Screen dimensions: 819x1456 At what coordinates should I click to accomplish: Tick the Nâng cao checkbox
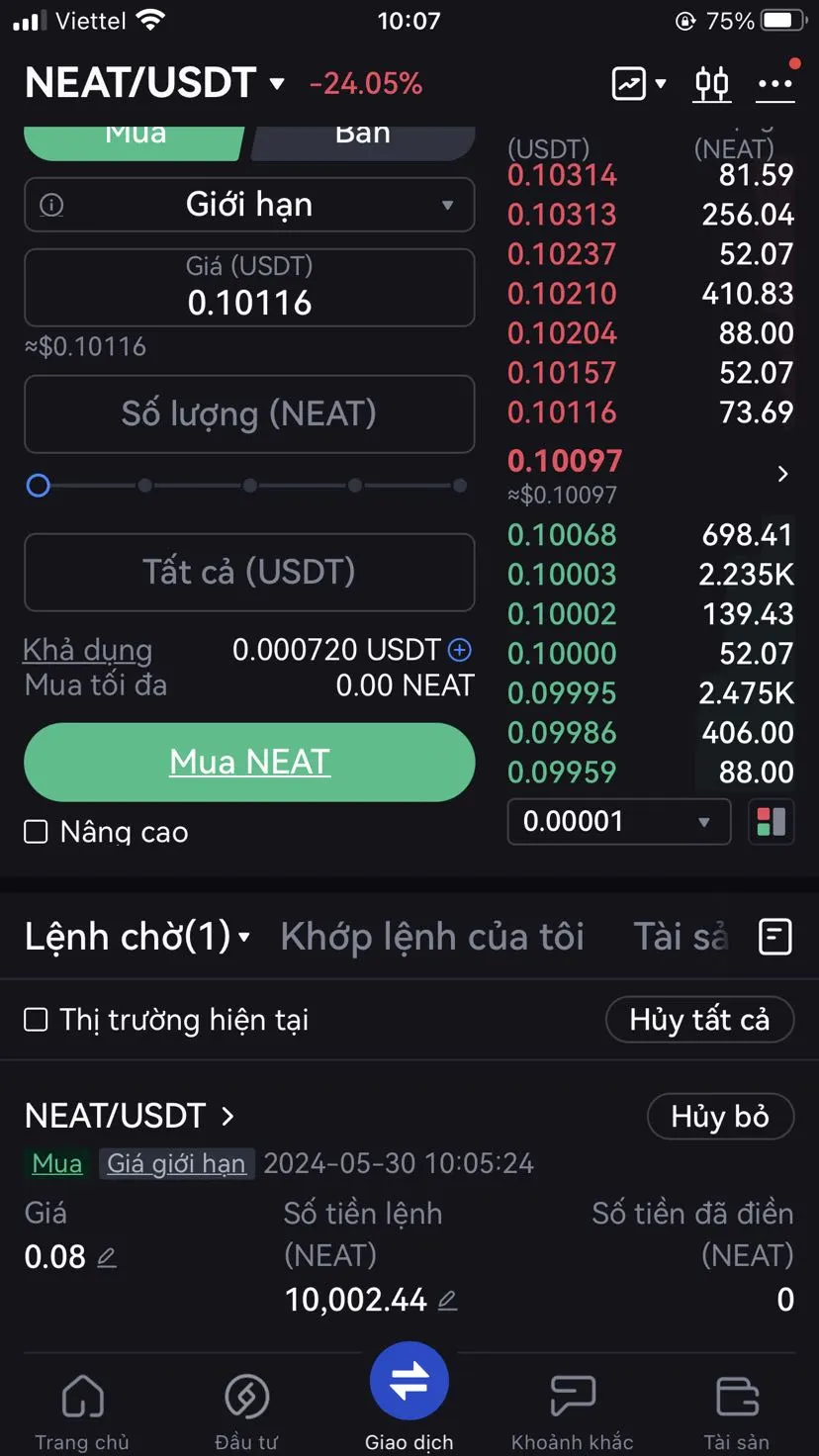click(36, 832)
